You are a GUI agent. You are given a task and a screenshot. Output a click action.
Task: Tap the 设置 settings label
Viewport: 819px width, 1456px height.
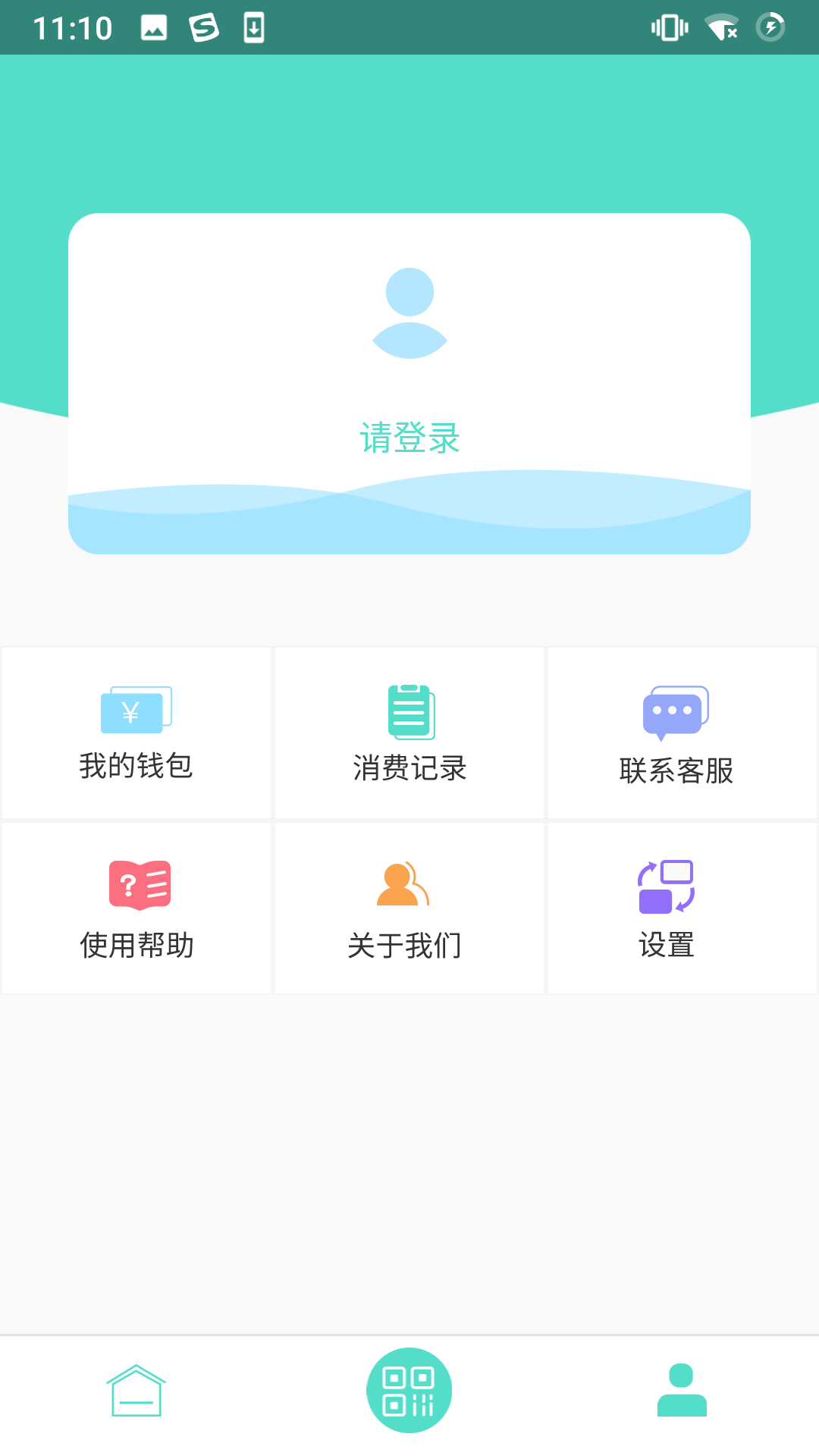point(666,946)
